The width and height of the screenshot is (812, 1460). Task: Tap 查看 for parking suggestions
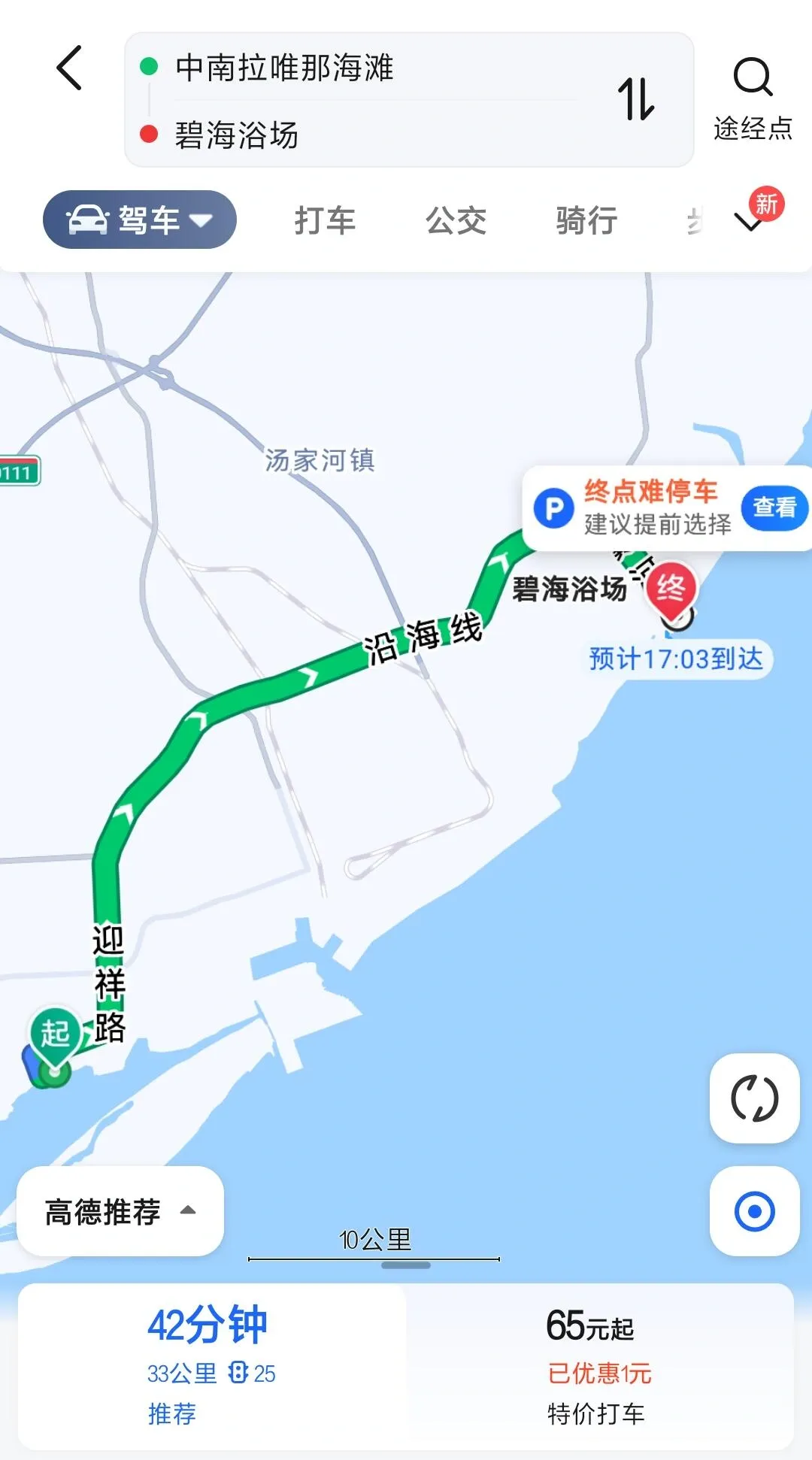click(x=774, y=507)
